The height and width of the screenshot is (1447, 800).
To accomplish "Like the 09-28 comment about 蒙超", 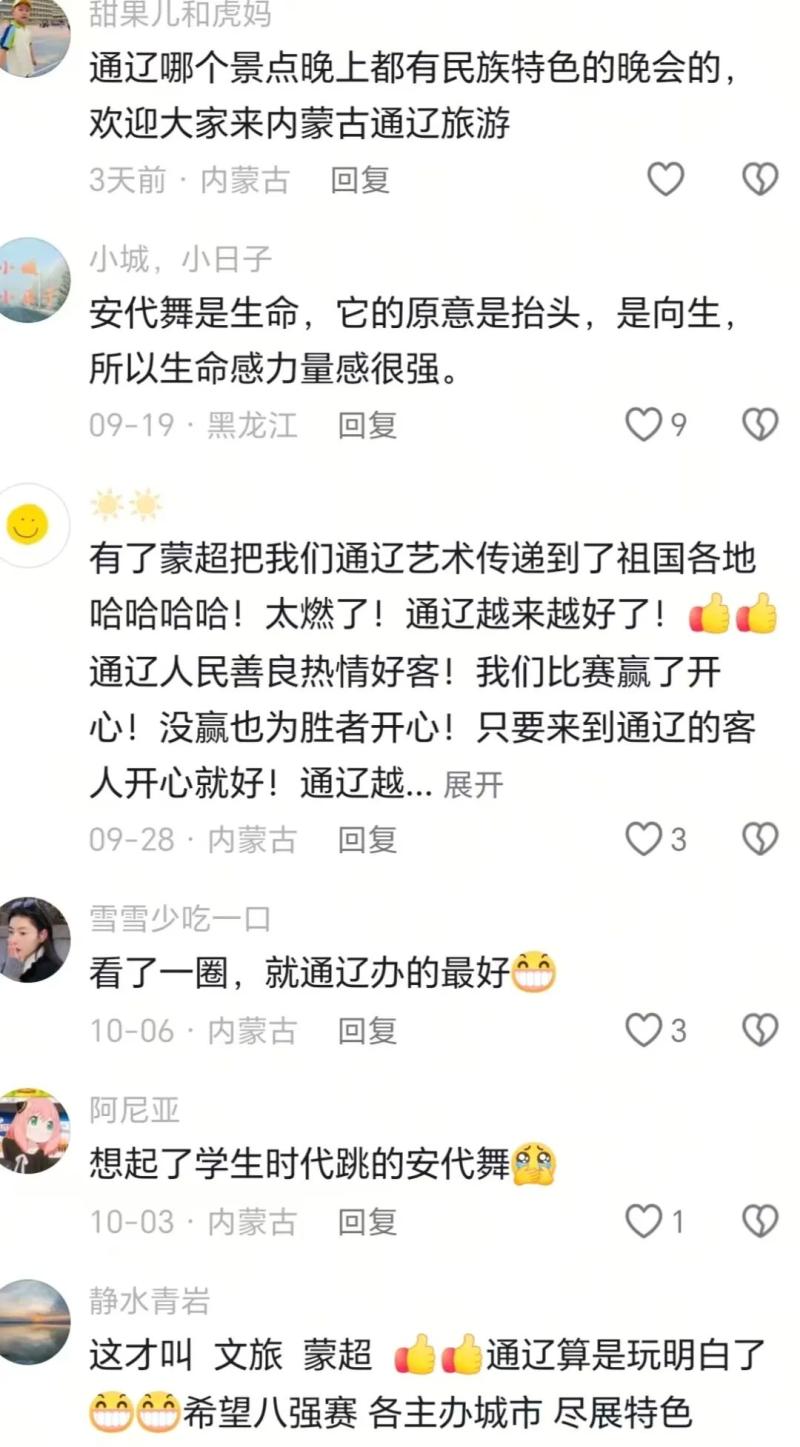I will point(645,839).
